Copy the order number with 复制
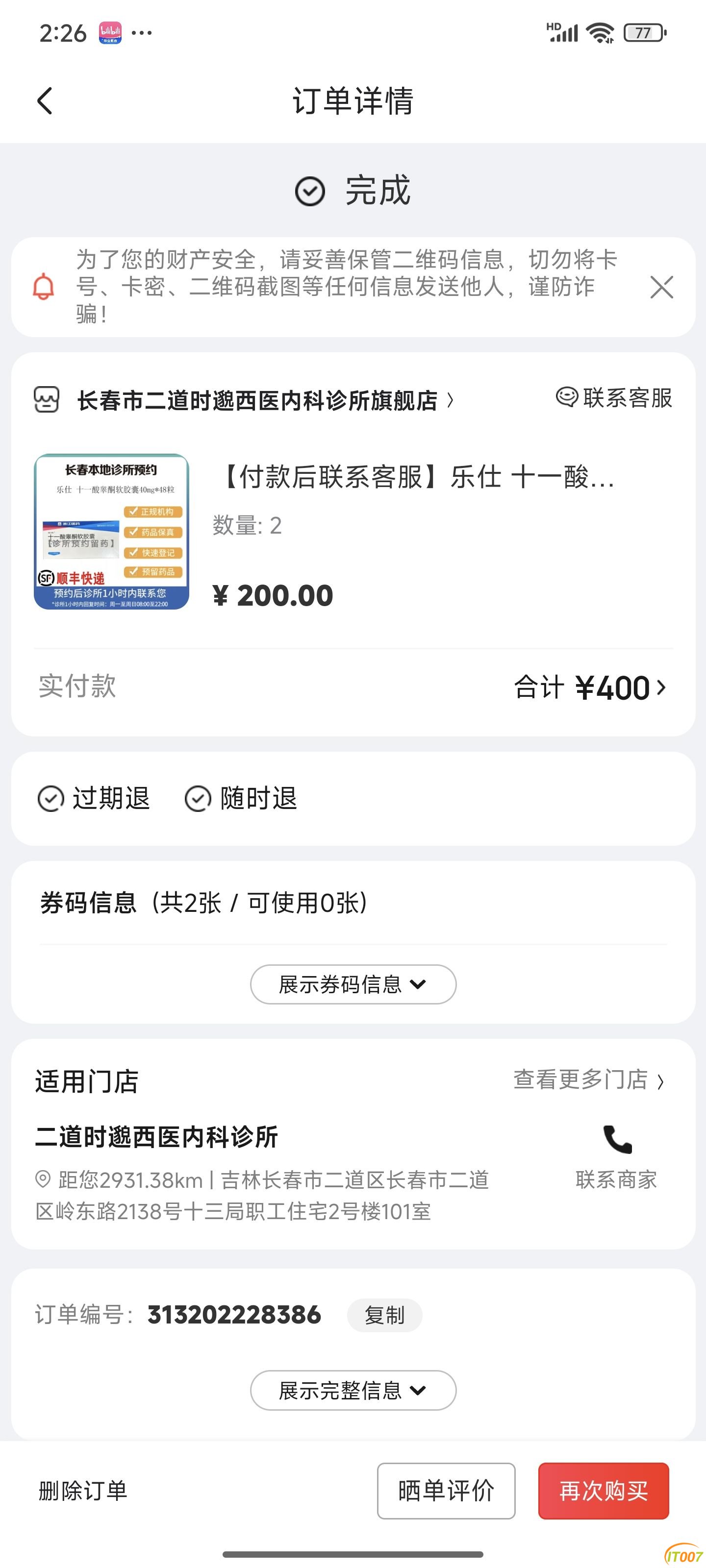 384,1315
